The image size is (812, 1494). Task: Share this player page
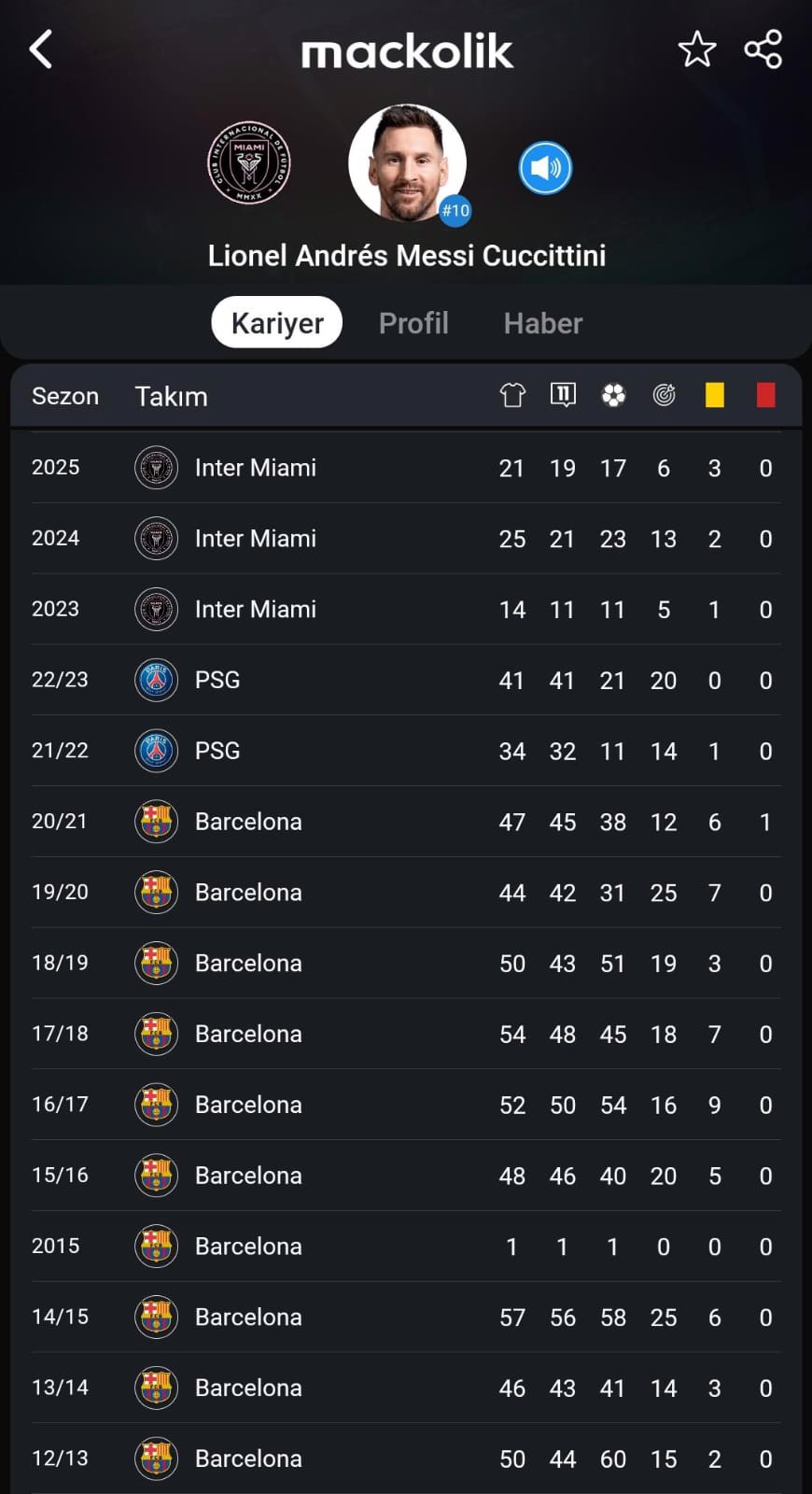[763, 49]
